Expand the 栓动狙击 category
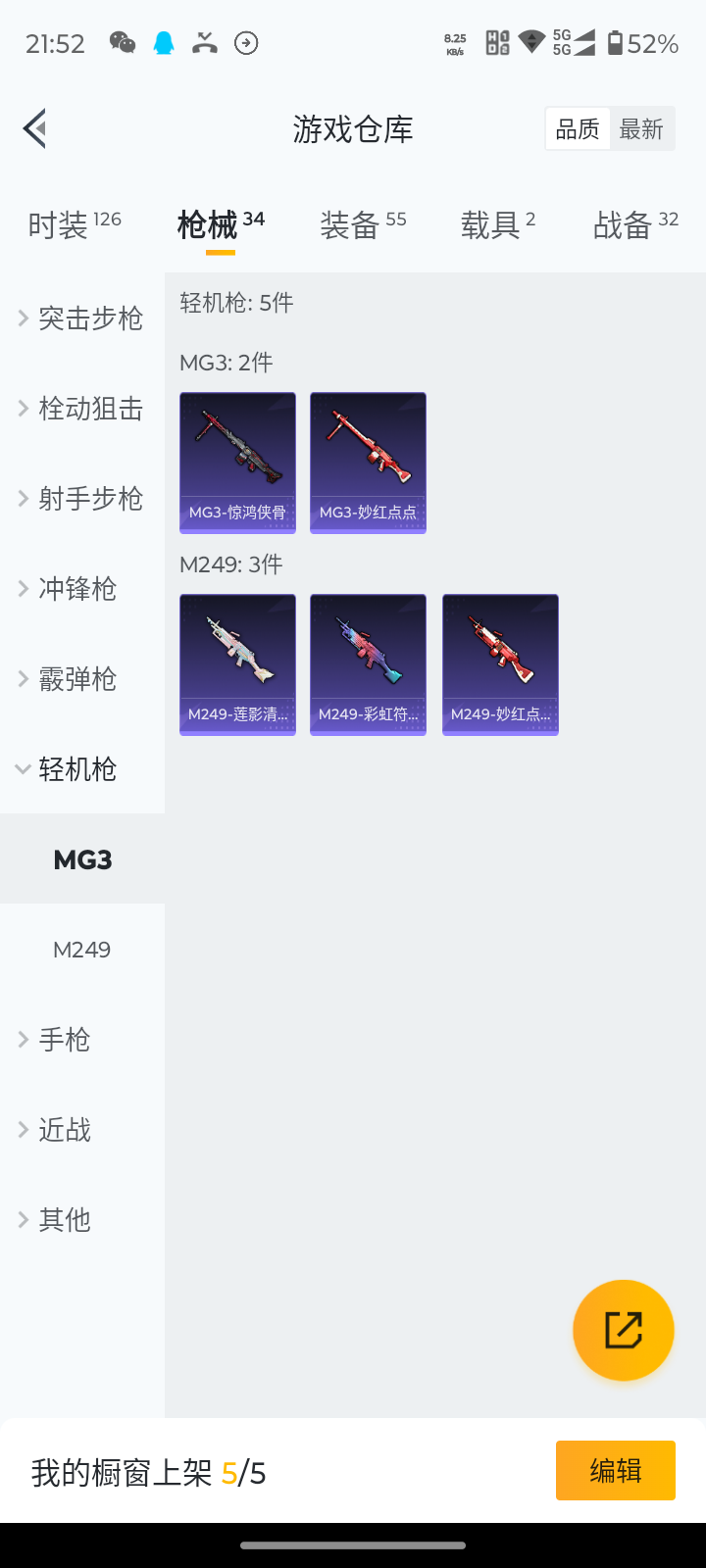706x1568 pixels. click(x=82, y=409)
